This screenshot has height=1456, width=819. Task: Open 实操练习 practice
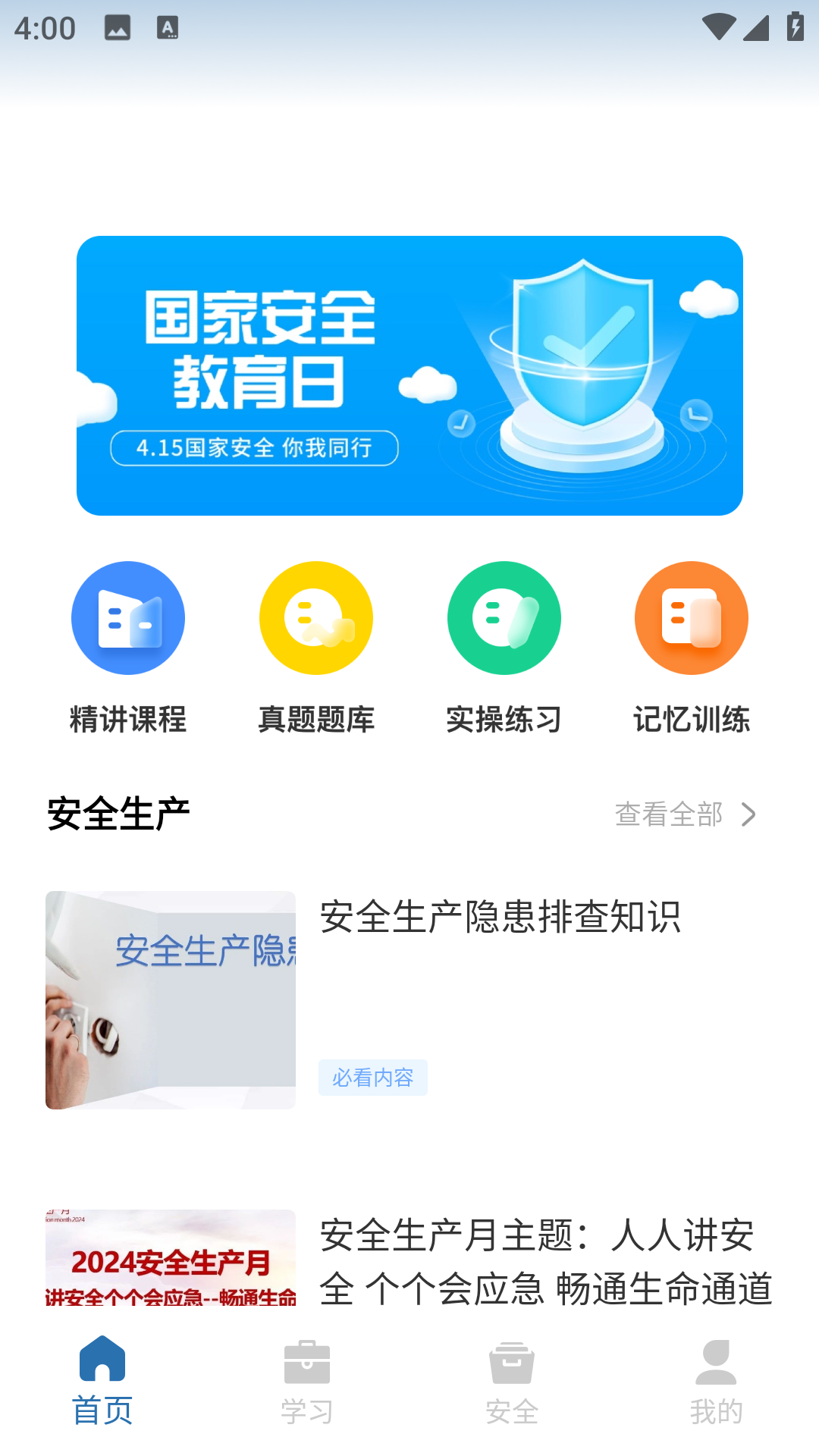coord(504,648)
